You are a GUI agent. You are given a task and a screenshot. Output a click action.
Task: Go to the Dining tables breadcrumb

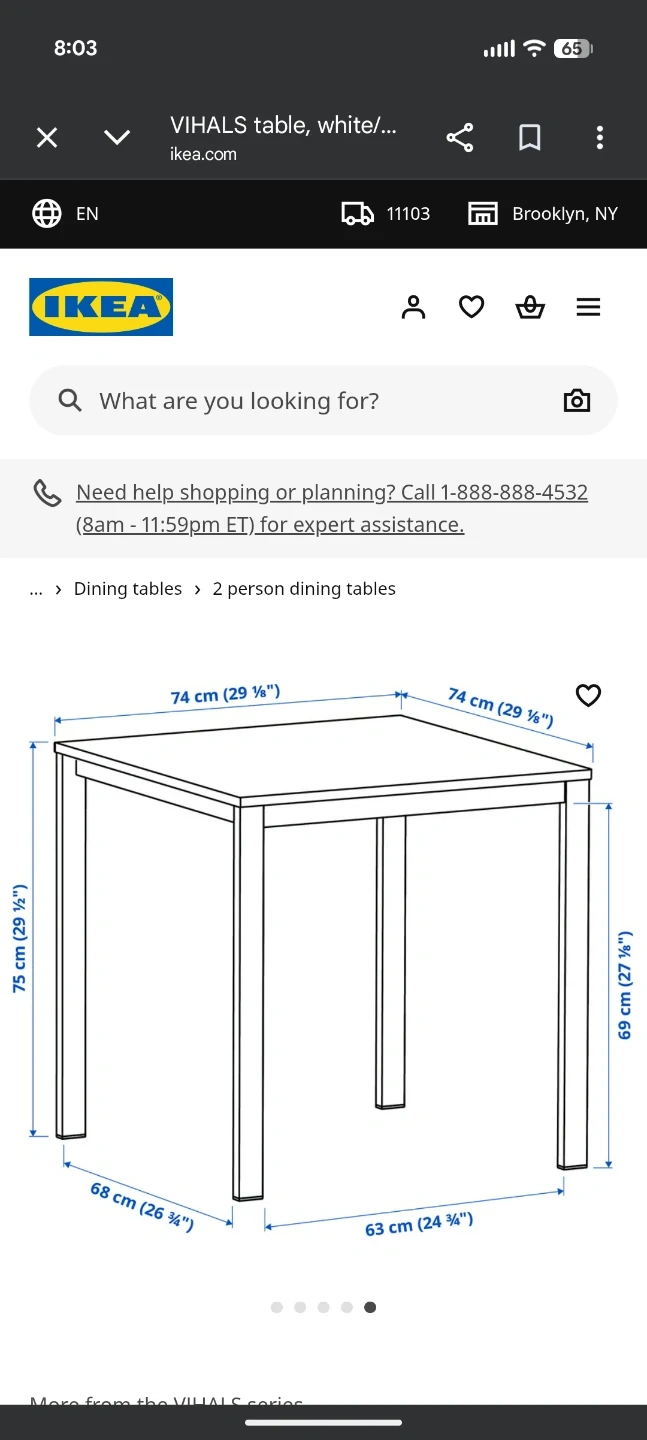128,589
